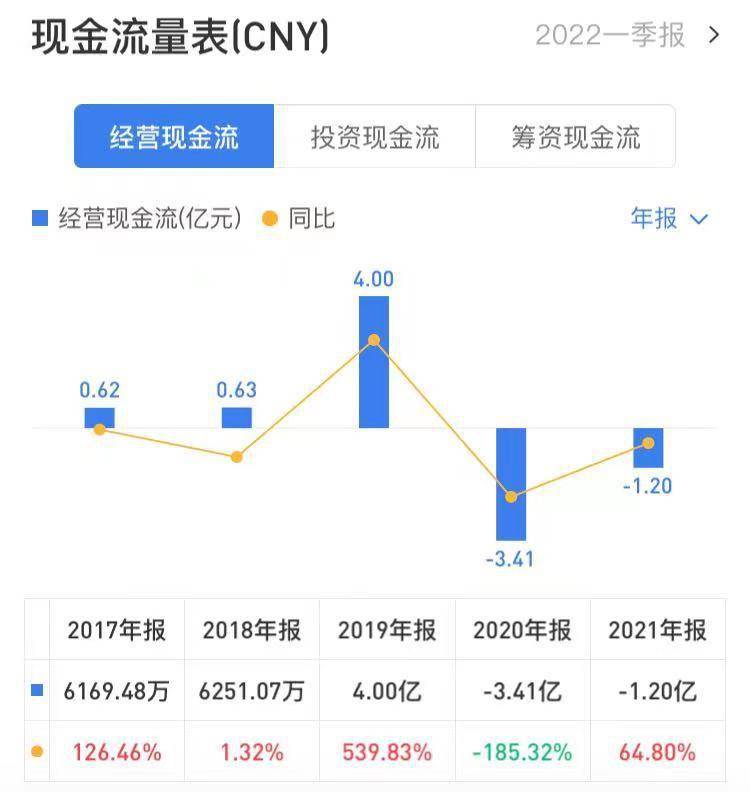Click the down arrow beside 年报

[700, 220]
